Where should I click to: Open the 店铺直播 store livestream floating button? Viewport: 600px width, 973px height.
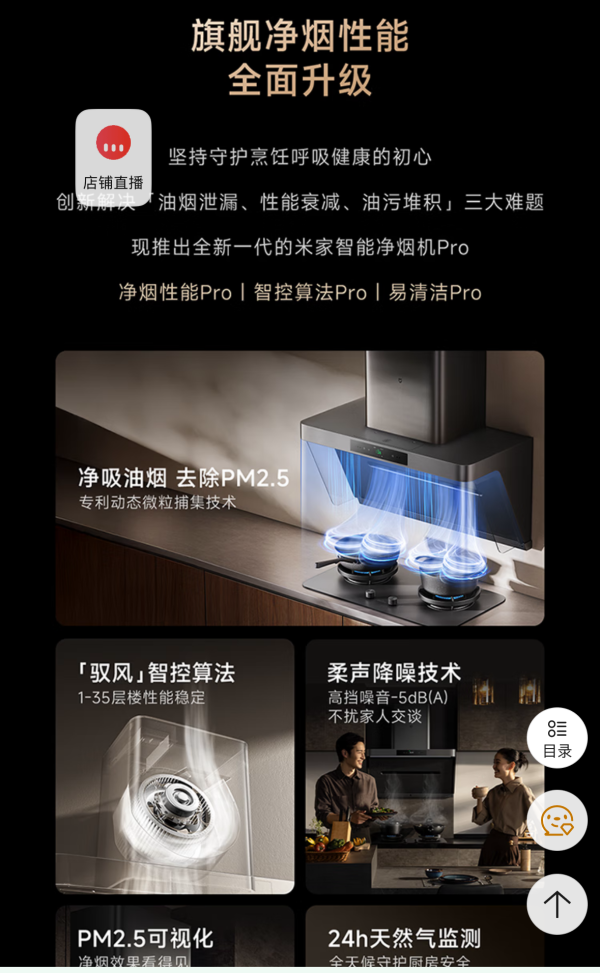114,157
